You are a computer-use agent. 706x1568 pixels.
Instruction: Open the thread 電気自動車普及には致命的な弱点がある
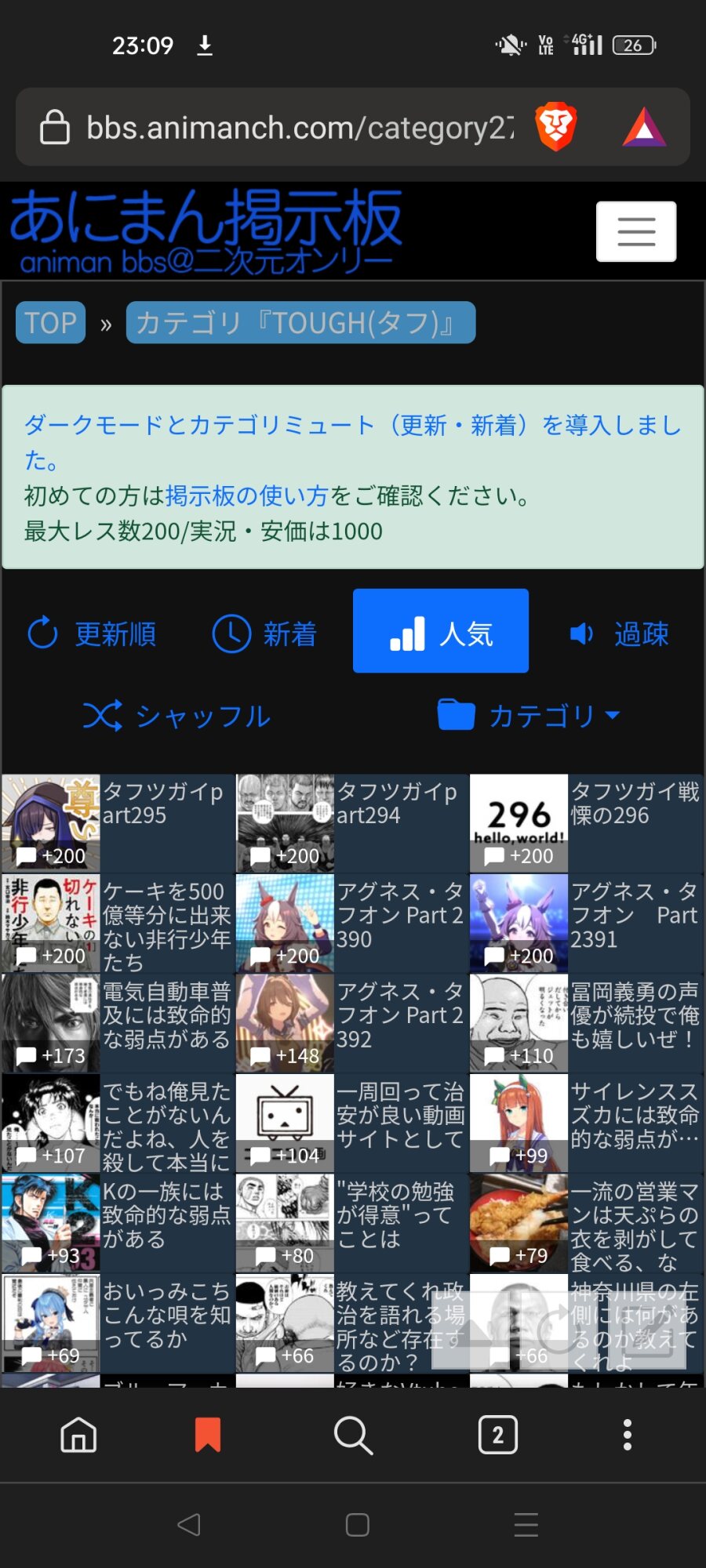click(x=118, y=1022)
